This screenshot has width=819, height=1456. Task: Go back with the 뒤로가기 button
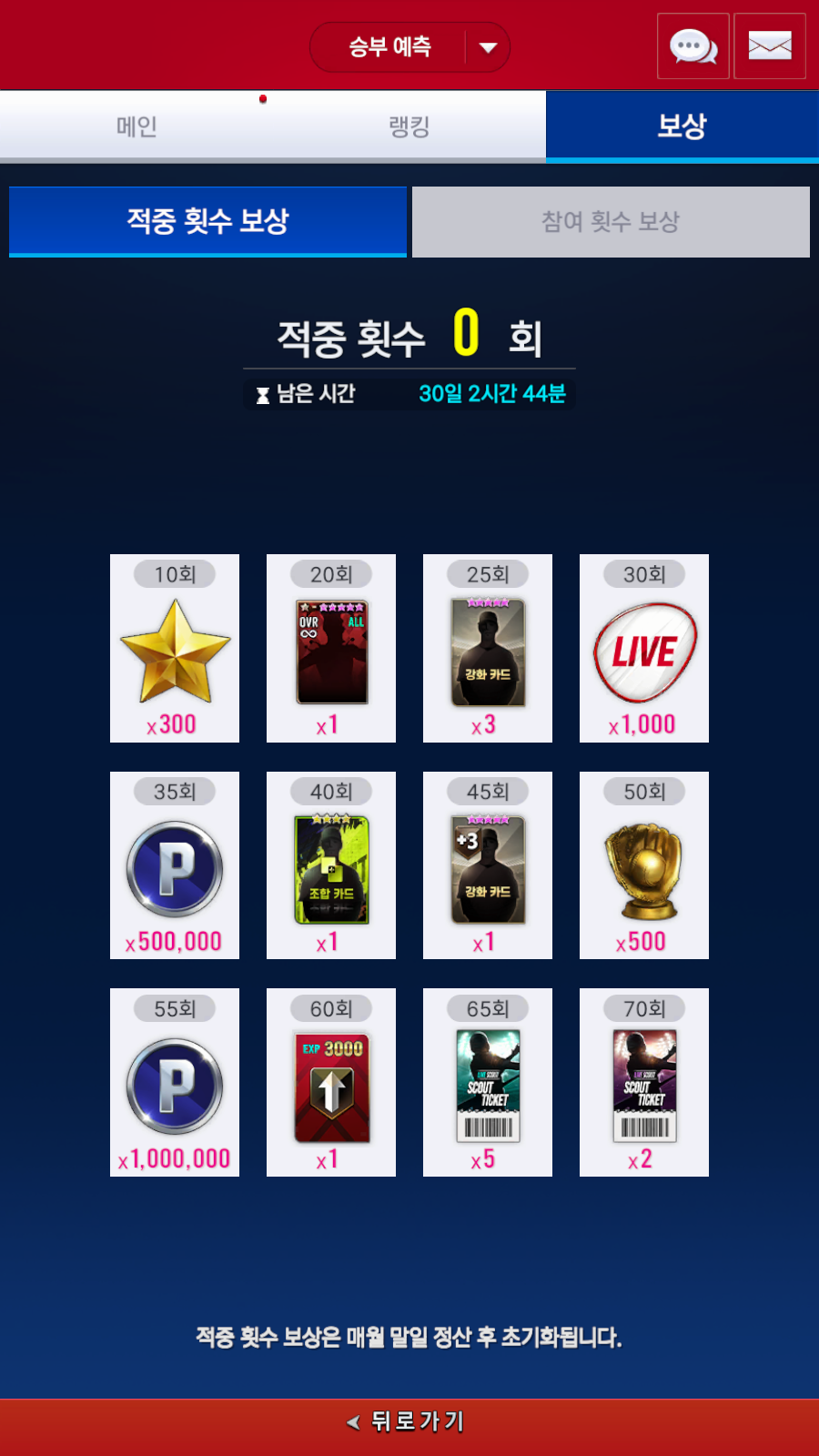pyautogui.click(x=409, y=1421)
